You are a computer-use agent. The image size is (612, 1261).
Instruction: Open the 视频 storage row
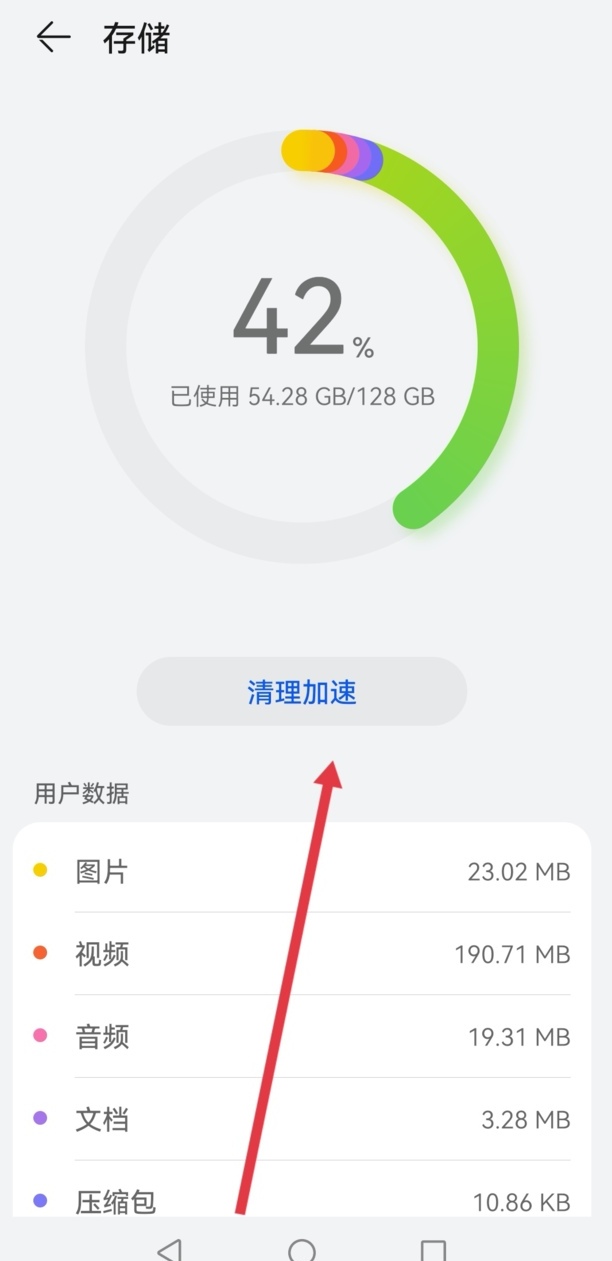[301, 954]
